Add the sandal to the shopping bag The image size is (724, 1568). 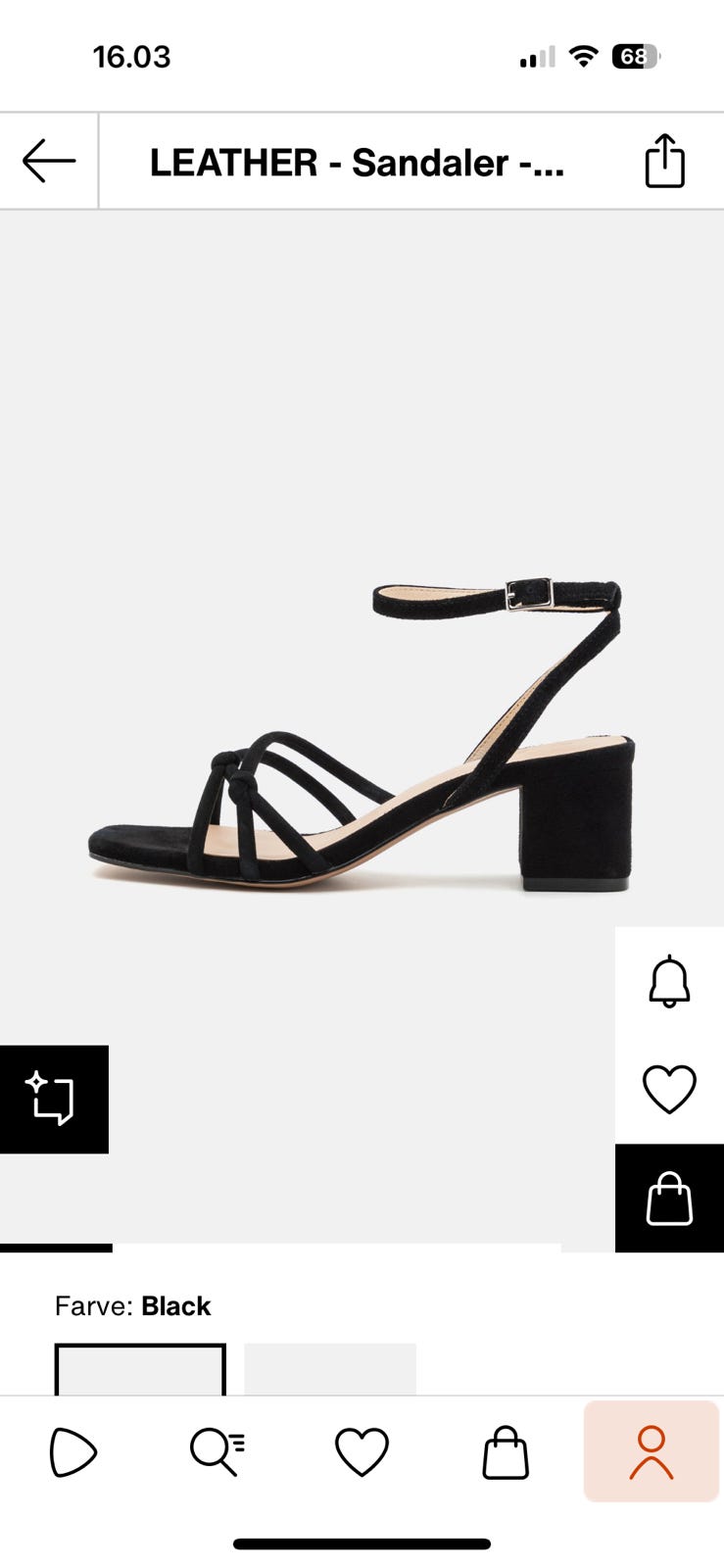[669, 1199]
